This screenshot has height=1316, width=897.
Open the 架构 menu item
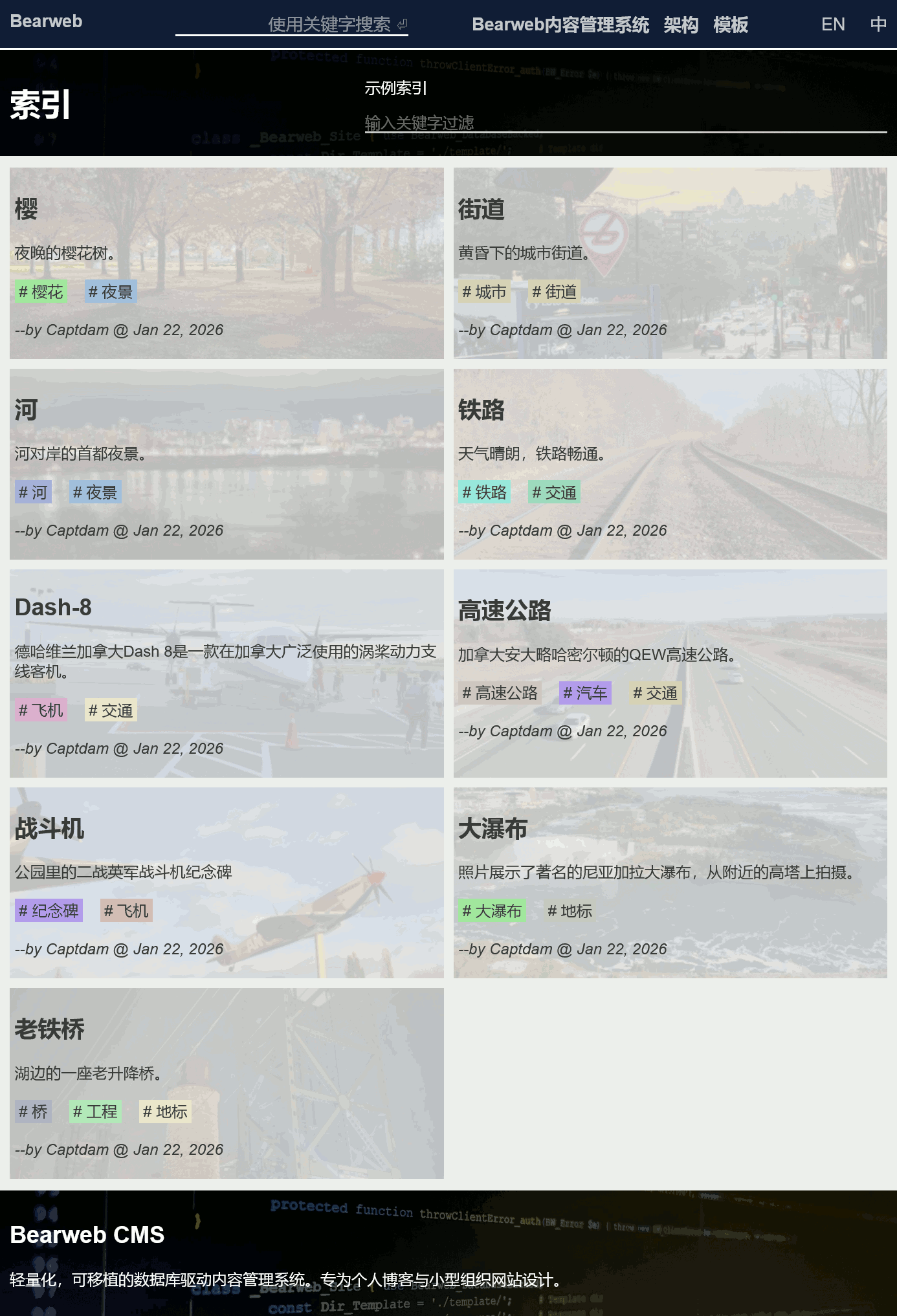tap(681, 25)
